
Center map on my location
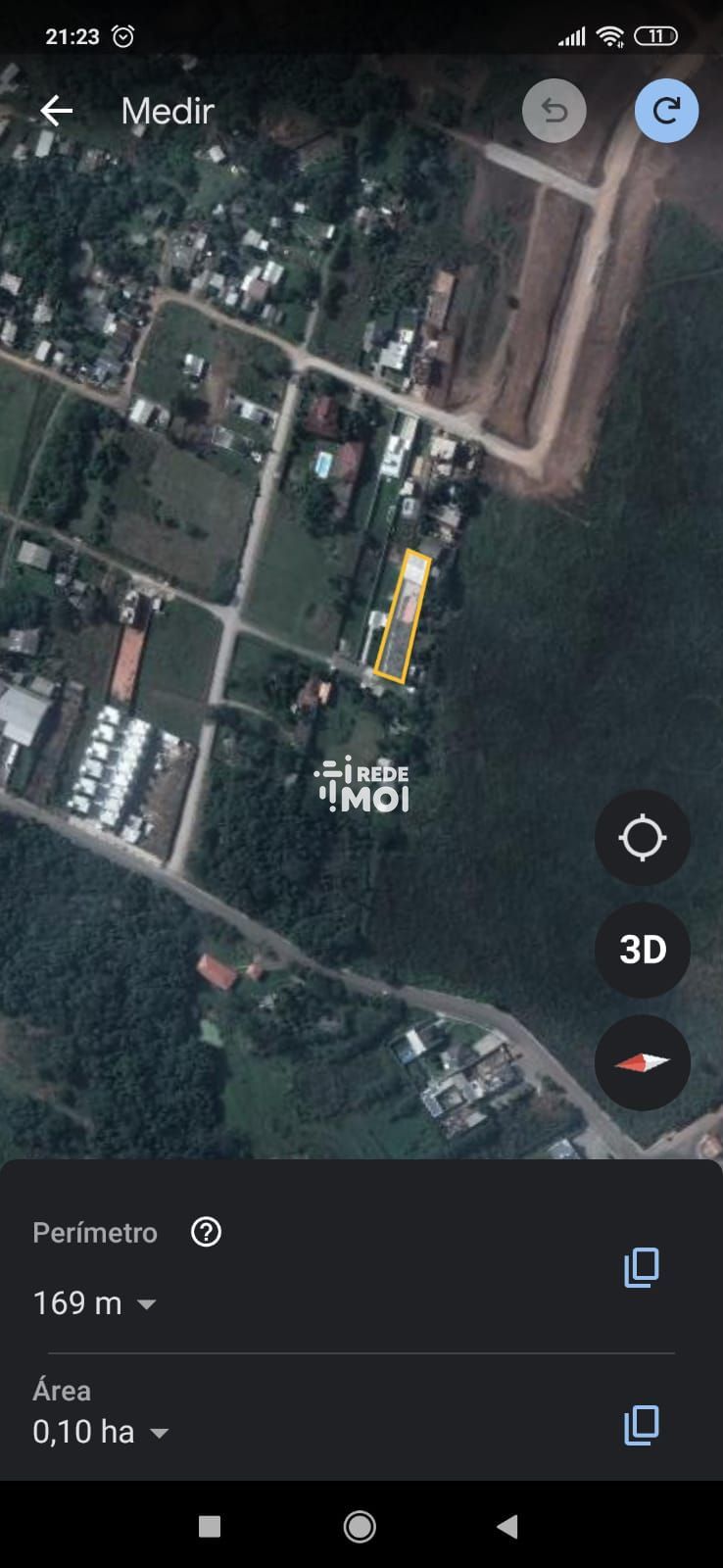pos(643,838)
